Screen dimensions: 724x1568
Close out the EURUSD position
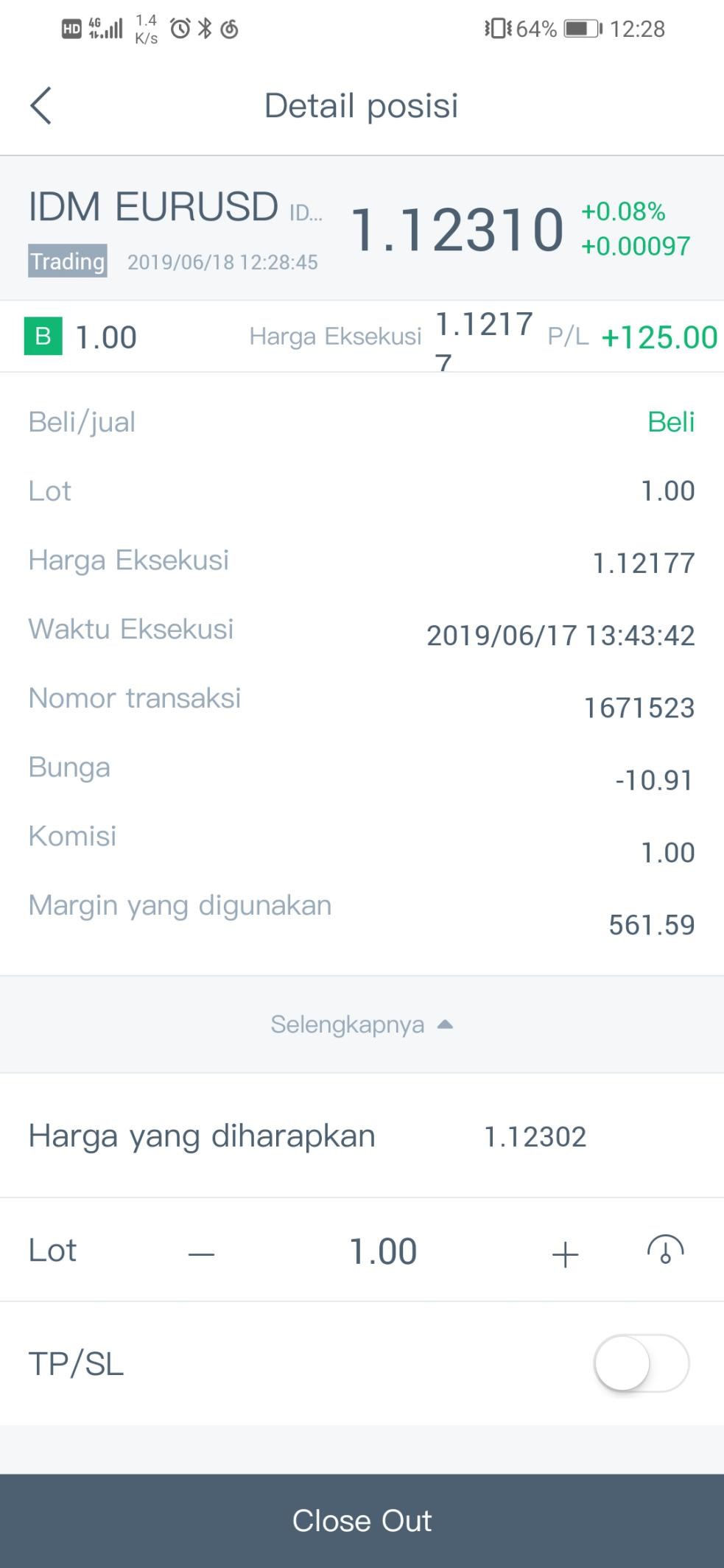(x=362, y=1521)
